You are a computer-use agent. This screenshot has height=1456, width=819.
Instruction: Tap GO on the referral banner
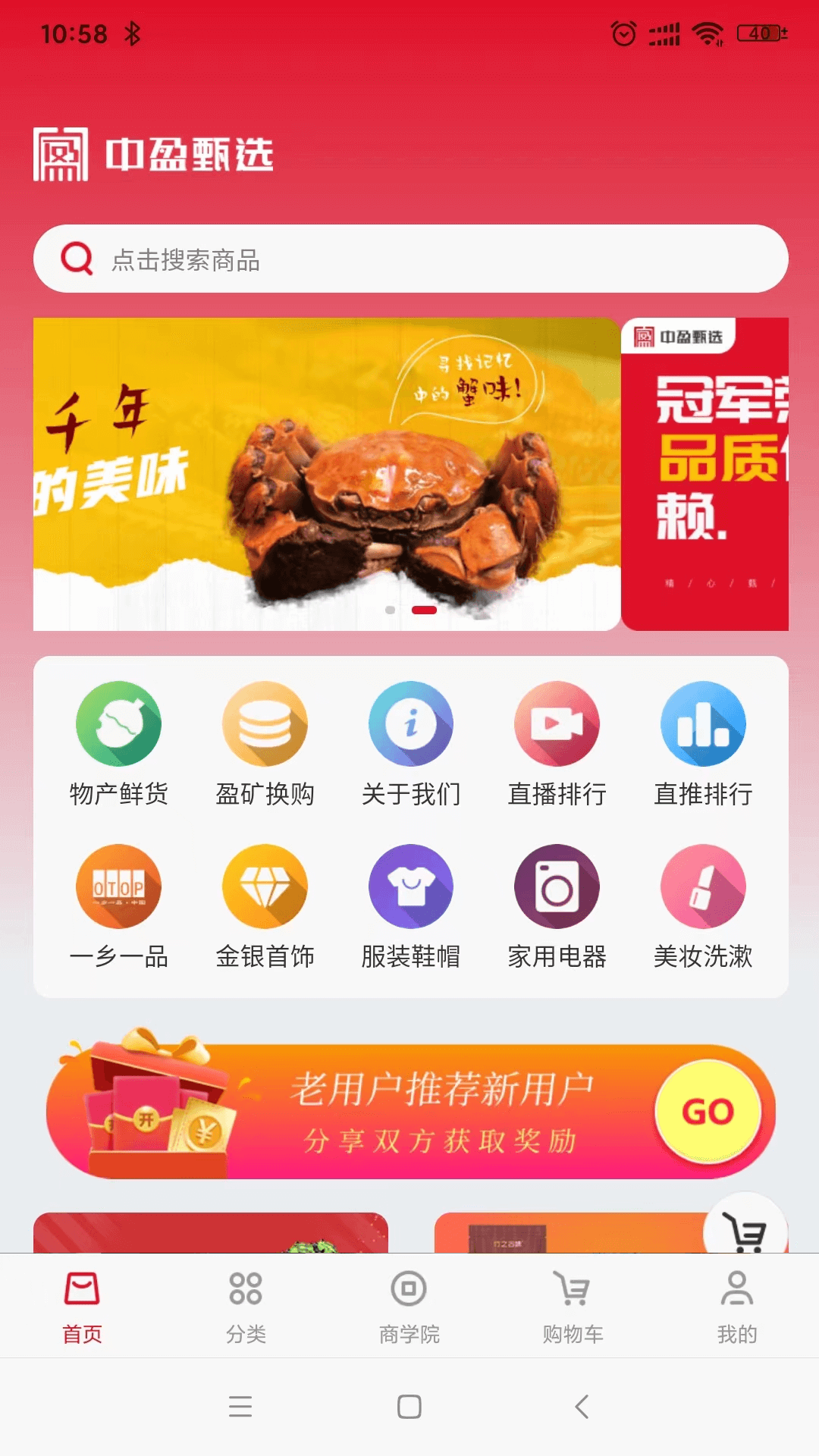pos(708,1112)
